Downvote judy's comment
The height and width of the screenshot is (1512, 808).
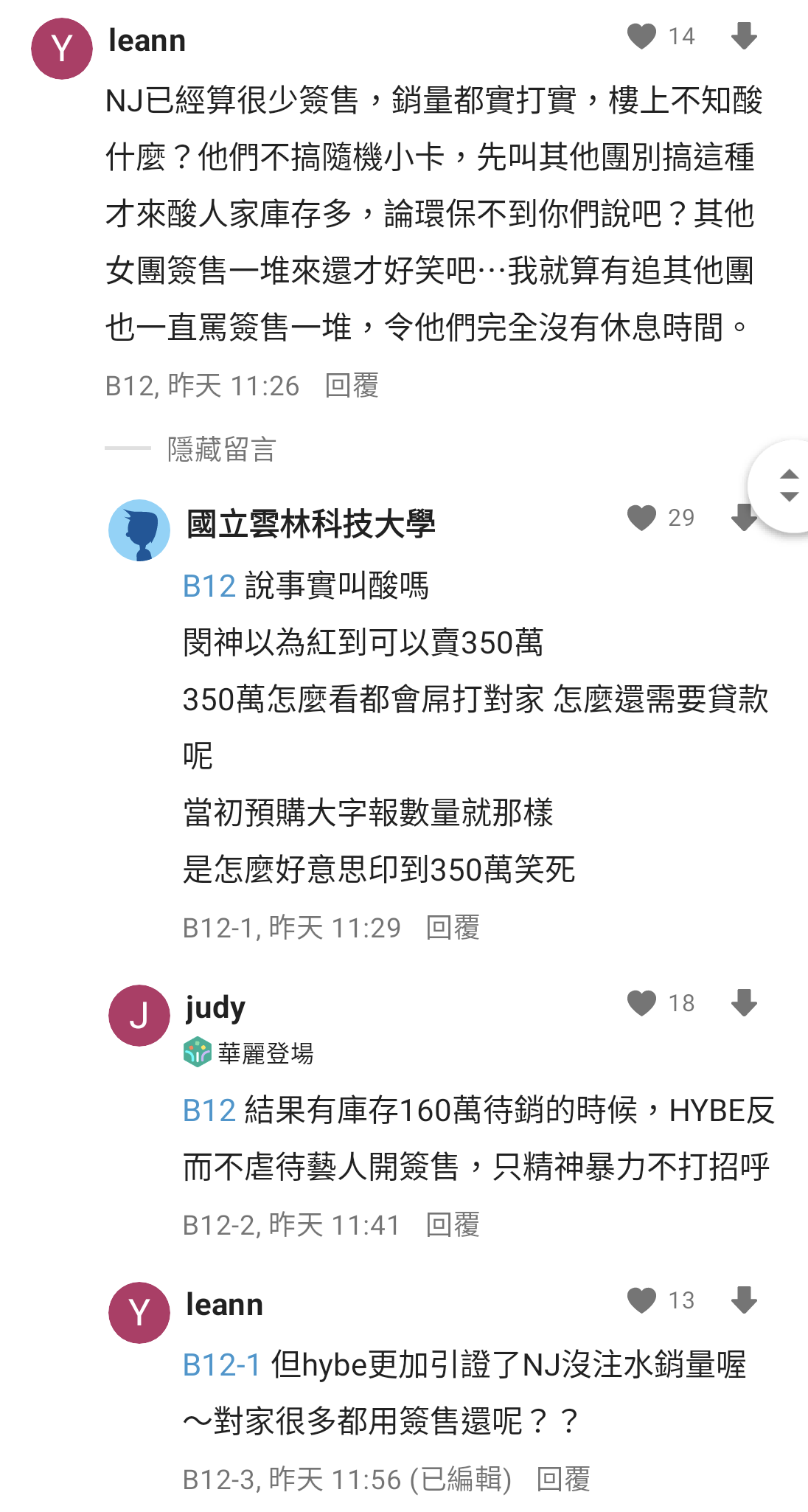(x=744, y=1003)
